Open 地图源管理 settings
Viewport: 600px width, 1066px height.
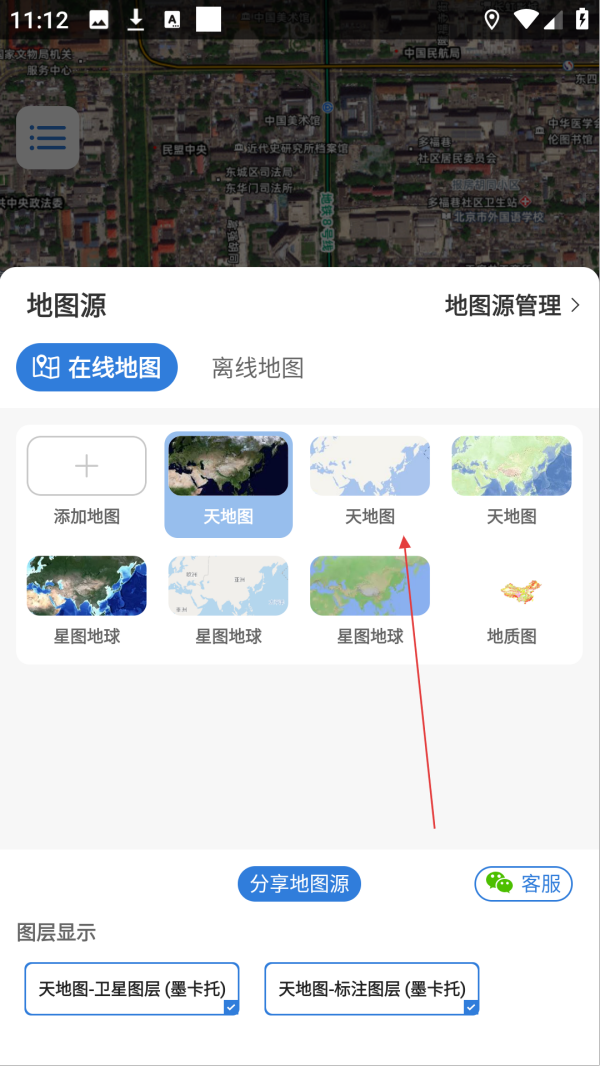coord(513,305)
